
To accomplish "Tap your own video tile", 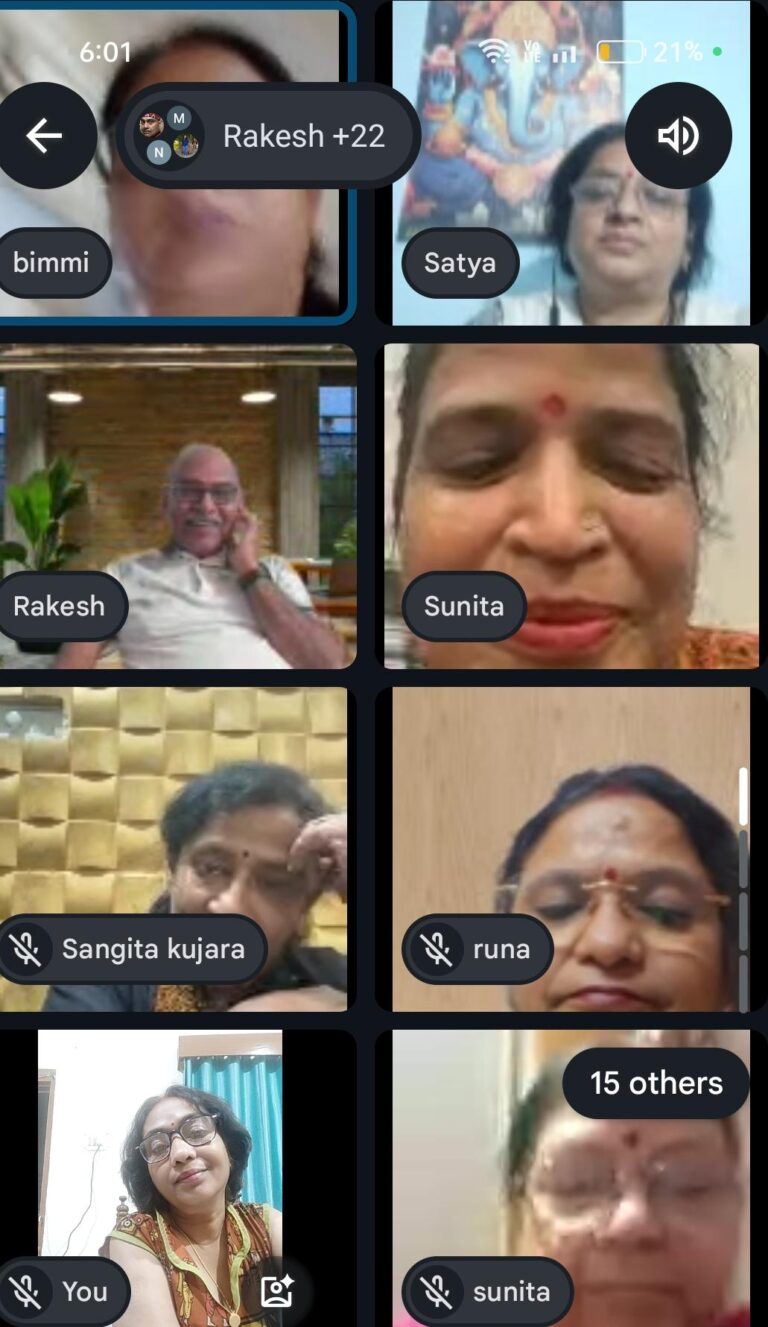I will point(160,1160).
